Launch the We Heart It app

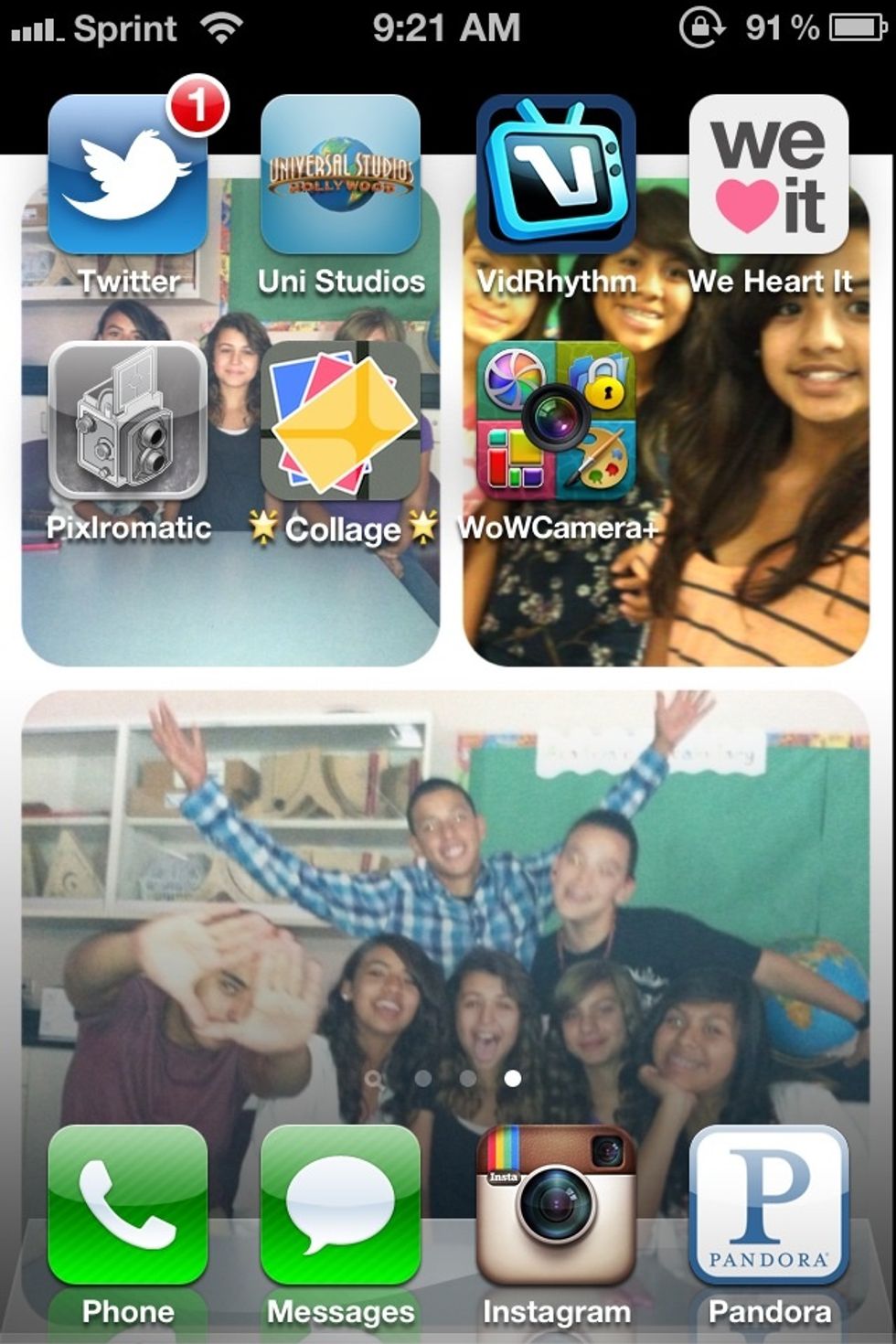click(x=769, y=176)
